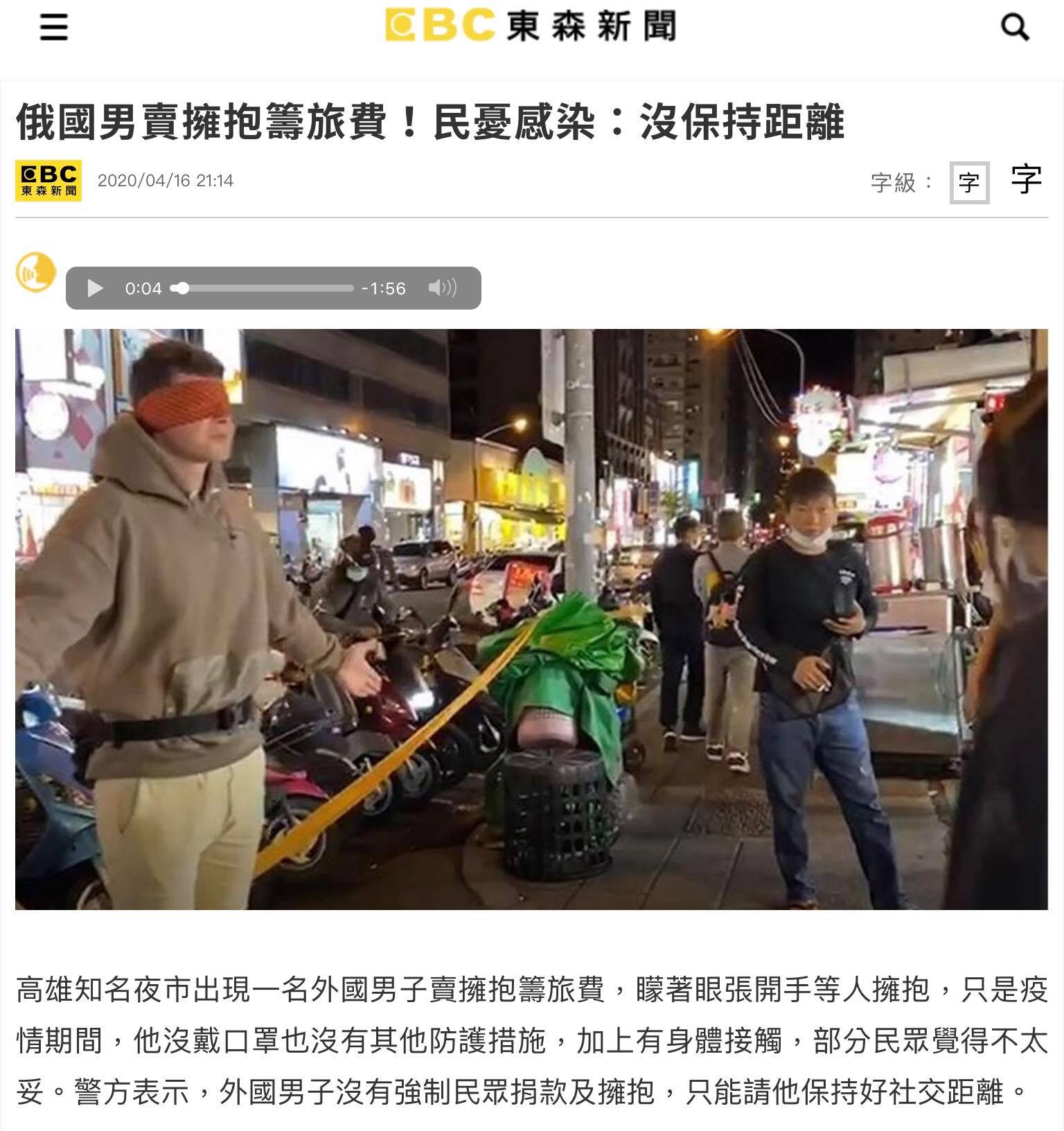
Task: Open the hamburger menu
Action: (x=53, y=28)
